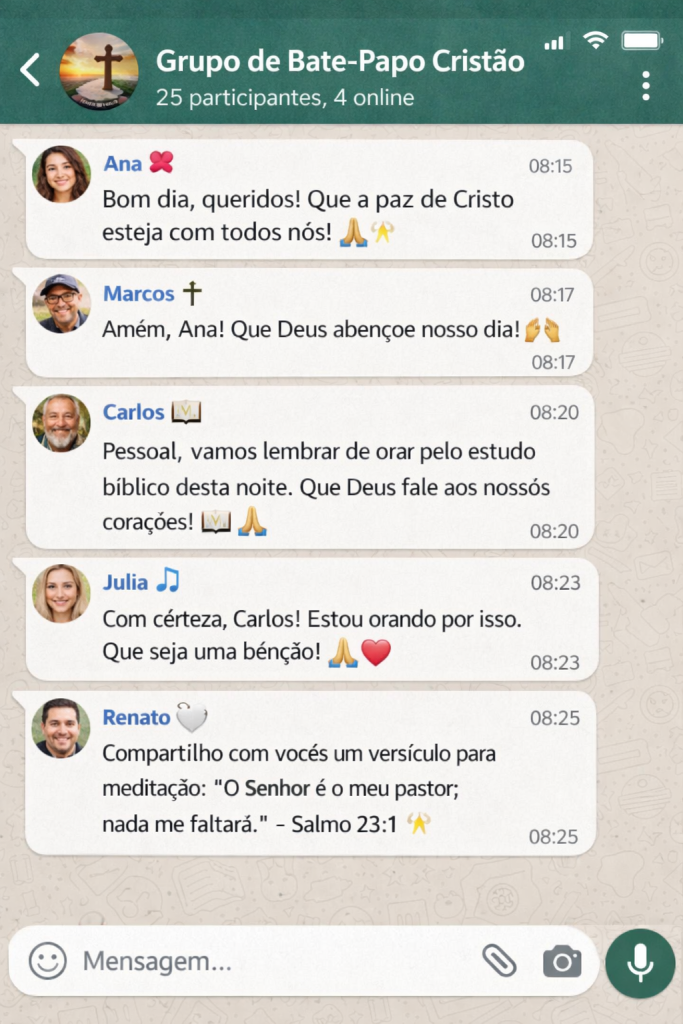View Ana's profile picture
Screen dimensions: 683x1024
coord(61,175)
